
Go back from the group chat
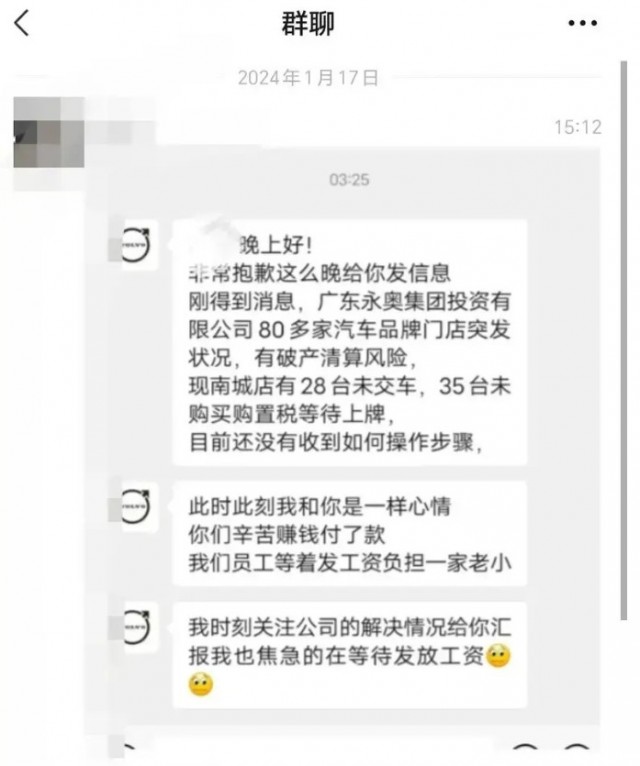pos(22,23)
